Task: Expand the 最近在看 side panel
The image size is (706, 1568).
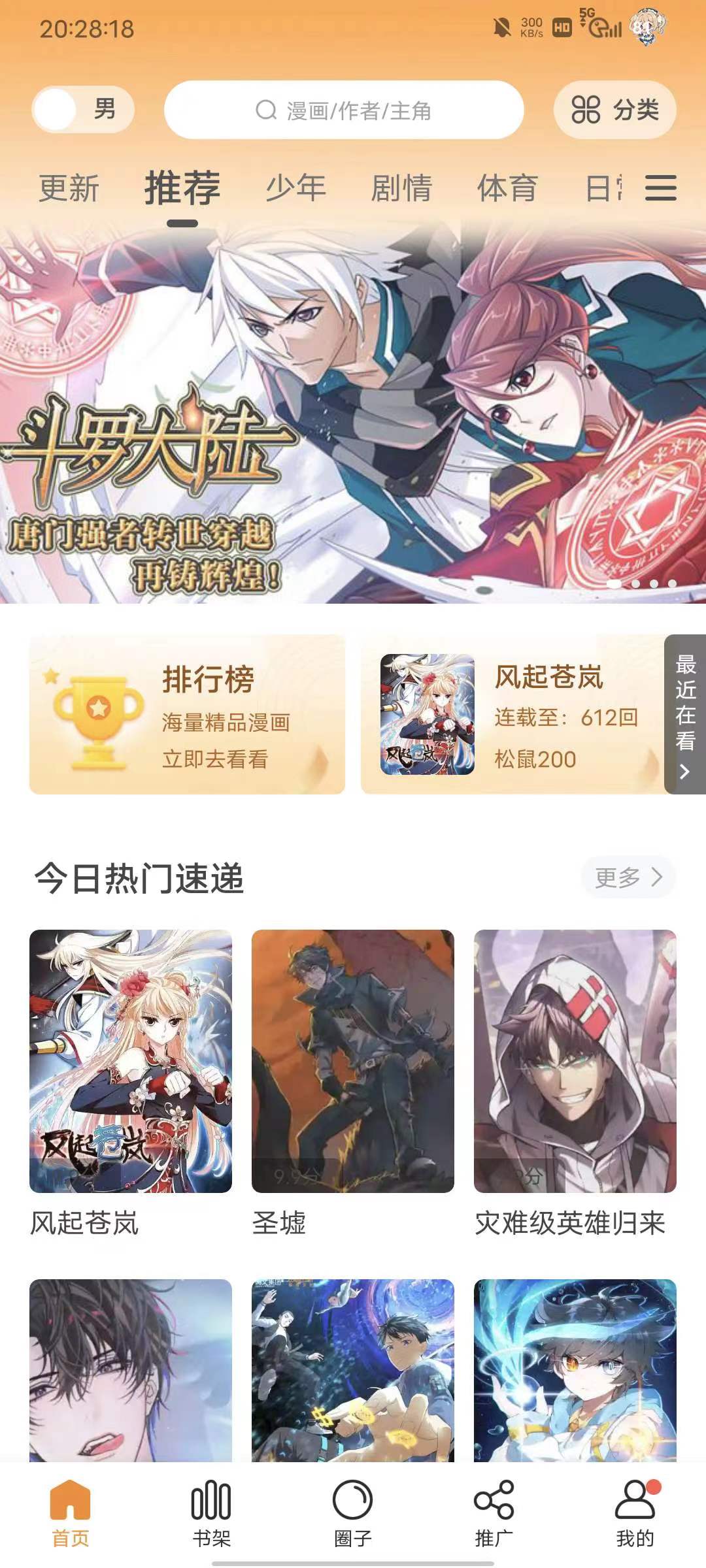Action: point(685,715)
